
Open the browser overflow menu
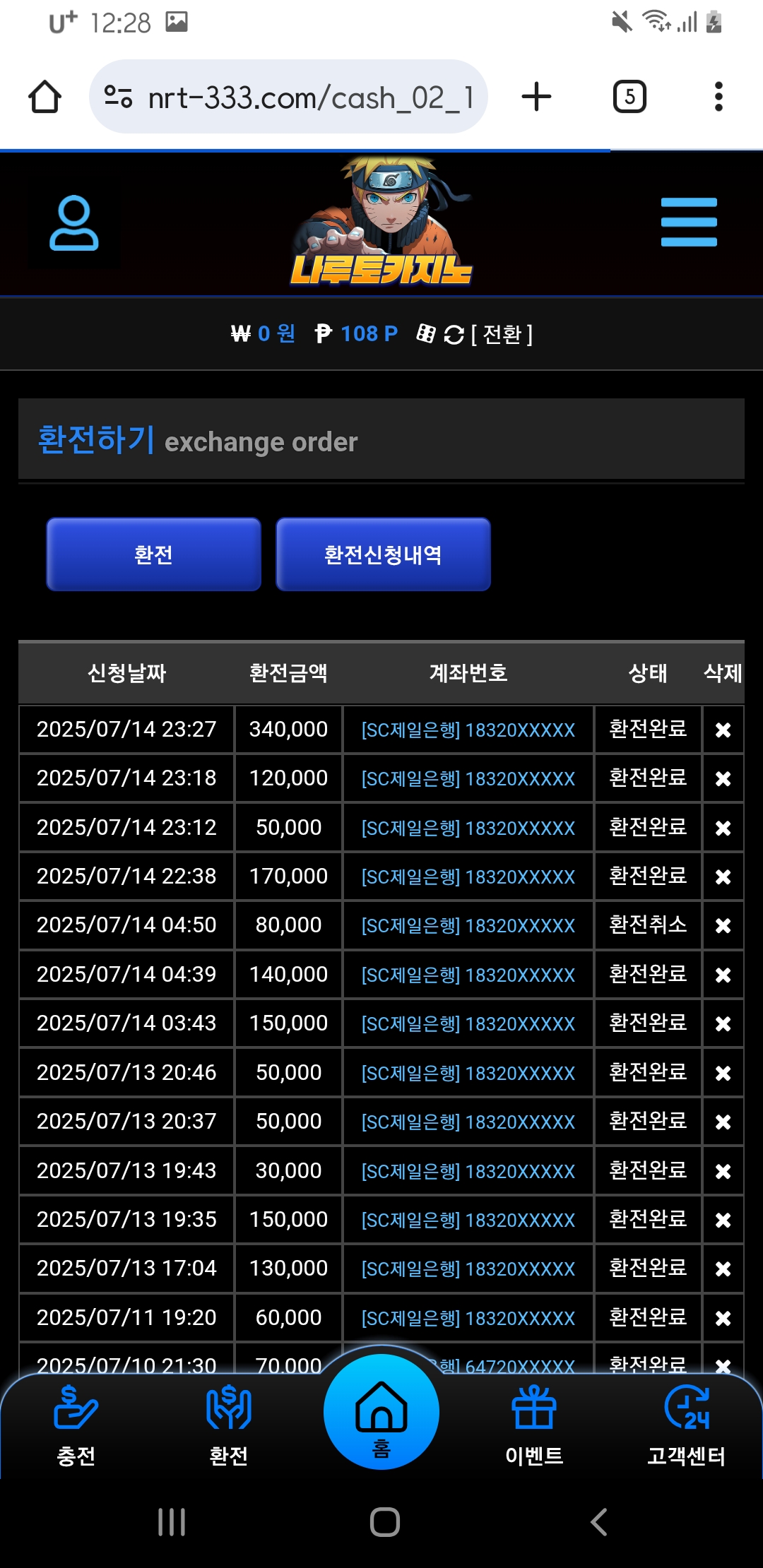pos(718,97)
